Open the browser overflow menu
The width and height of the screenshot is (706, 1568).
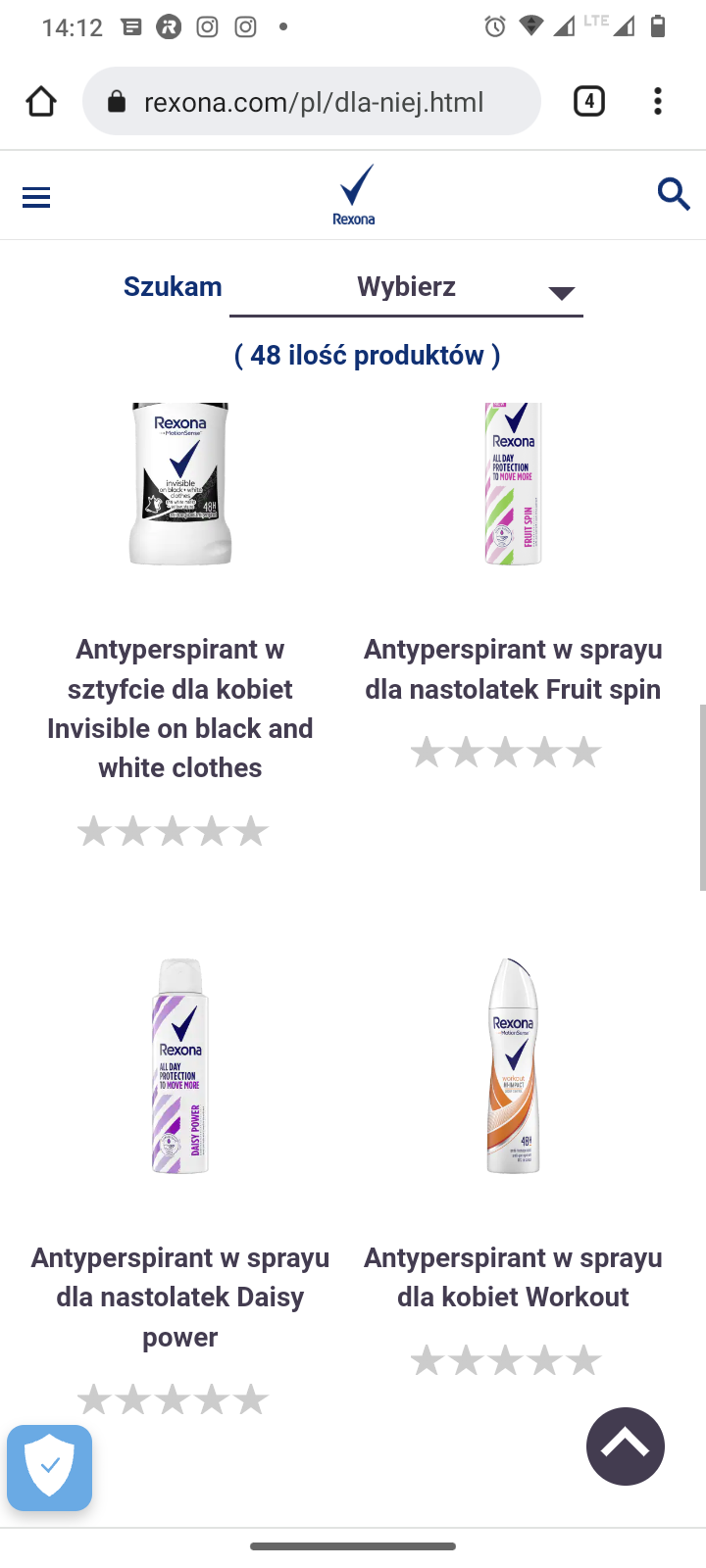[658, 102]
